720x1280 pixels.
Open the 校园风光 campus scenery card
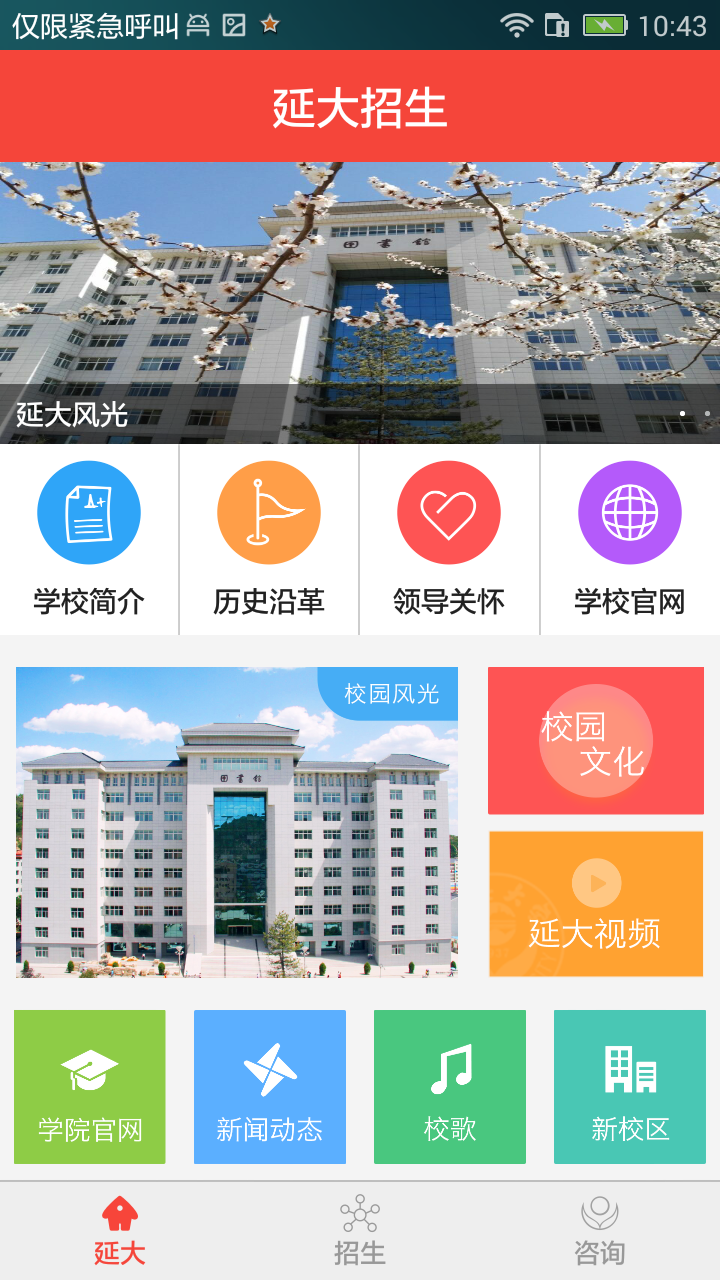(237, 822)
